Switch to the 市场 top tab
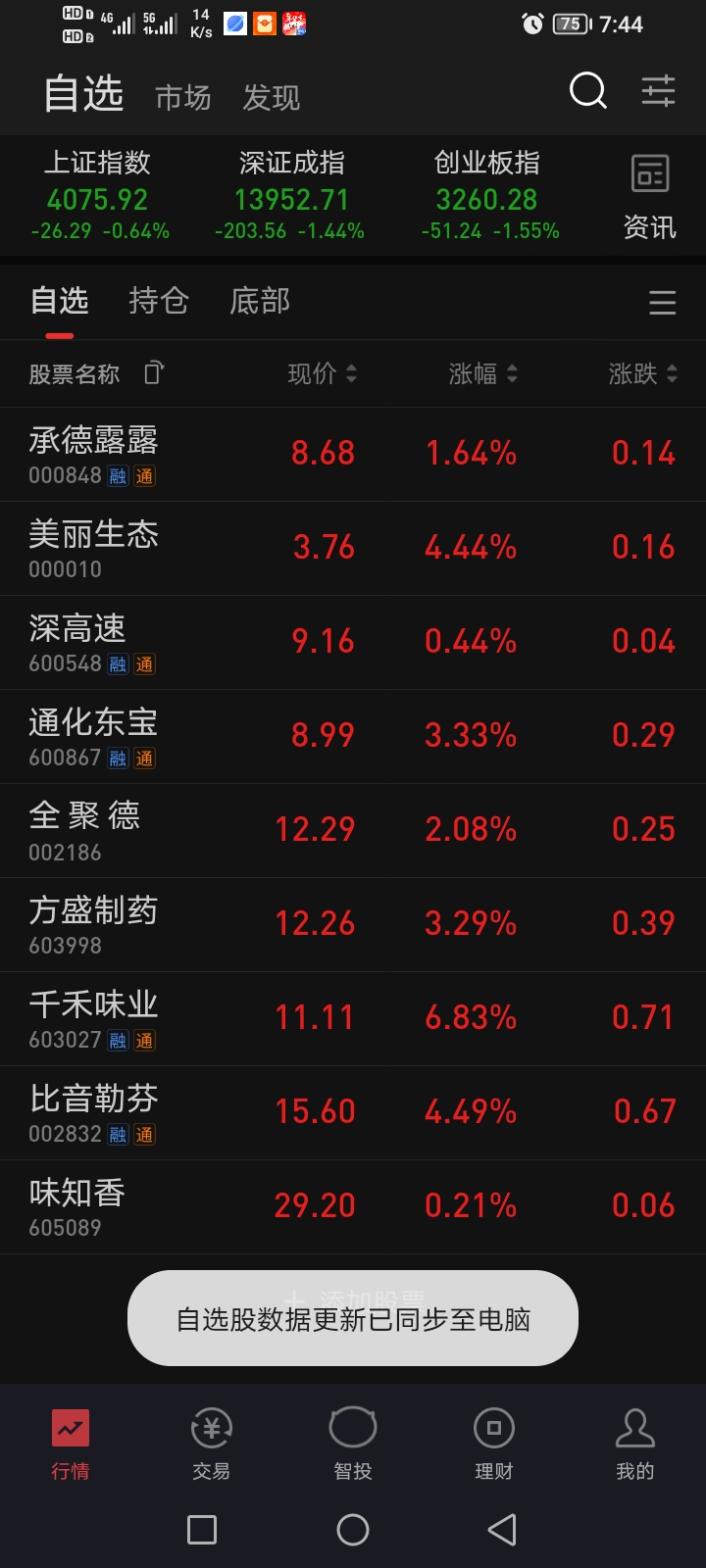 [x=183, y=97]
